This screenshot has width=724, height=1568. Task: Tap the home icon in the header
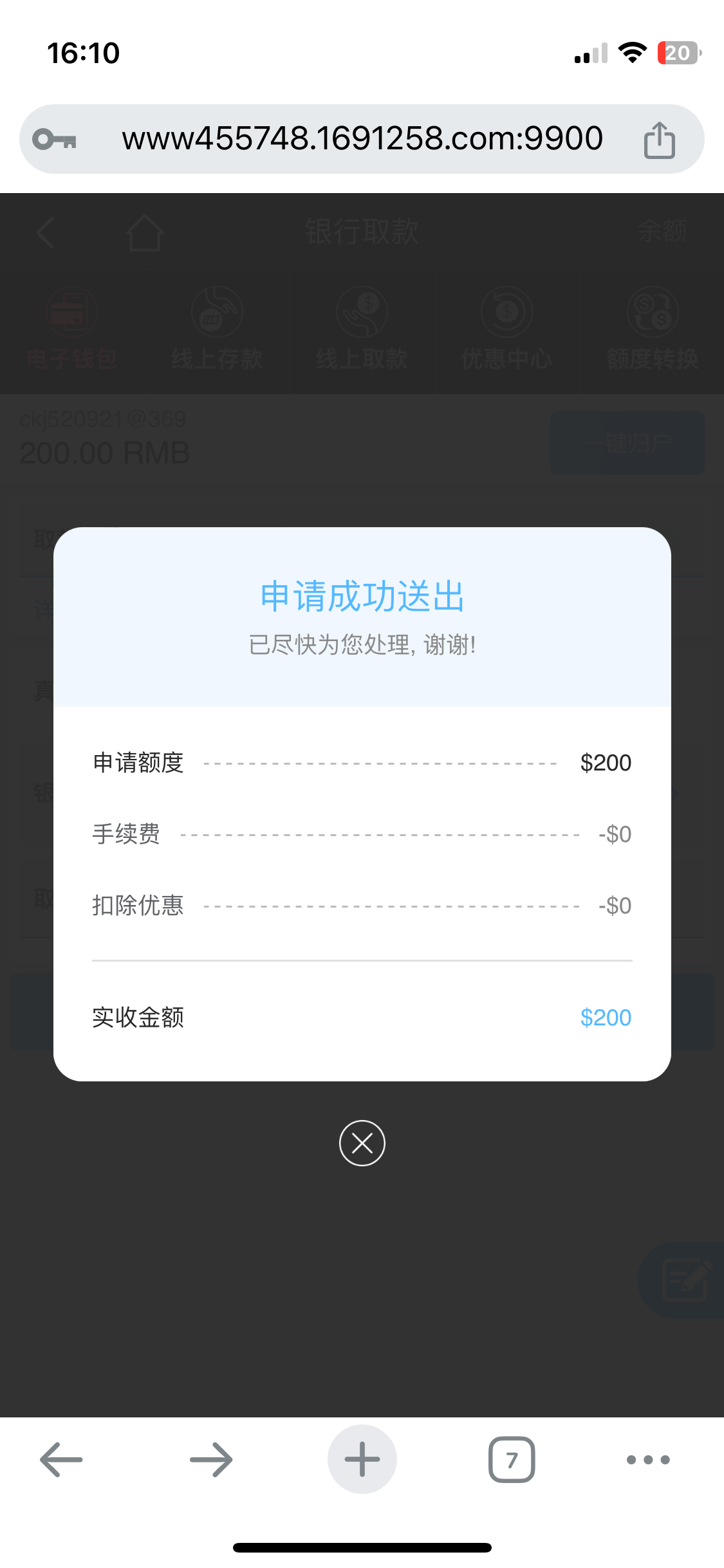(x=145, y=232)
